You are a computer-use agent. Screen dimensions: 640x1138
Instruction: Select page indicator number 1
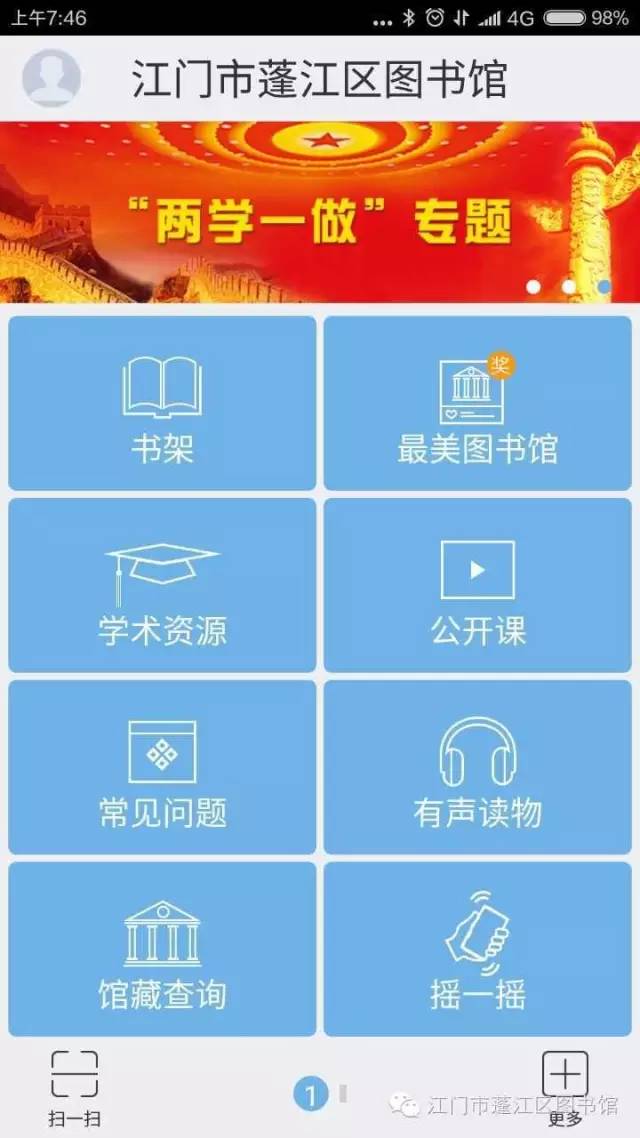[x=310, y=1095]
